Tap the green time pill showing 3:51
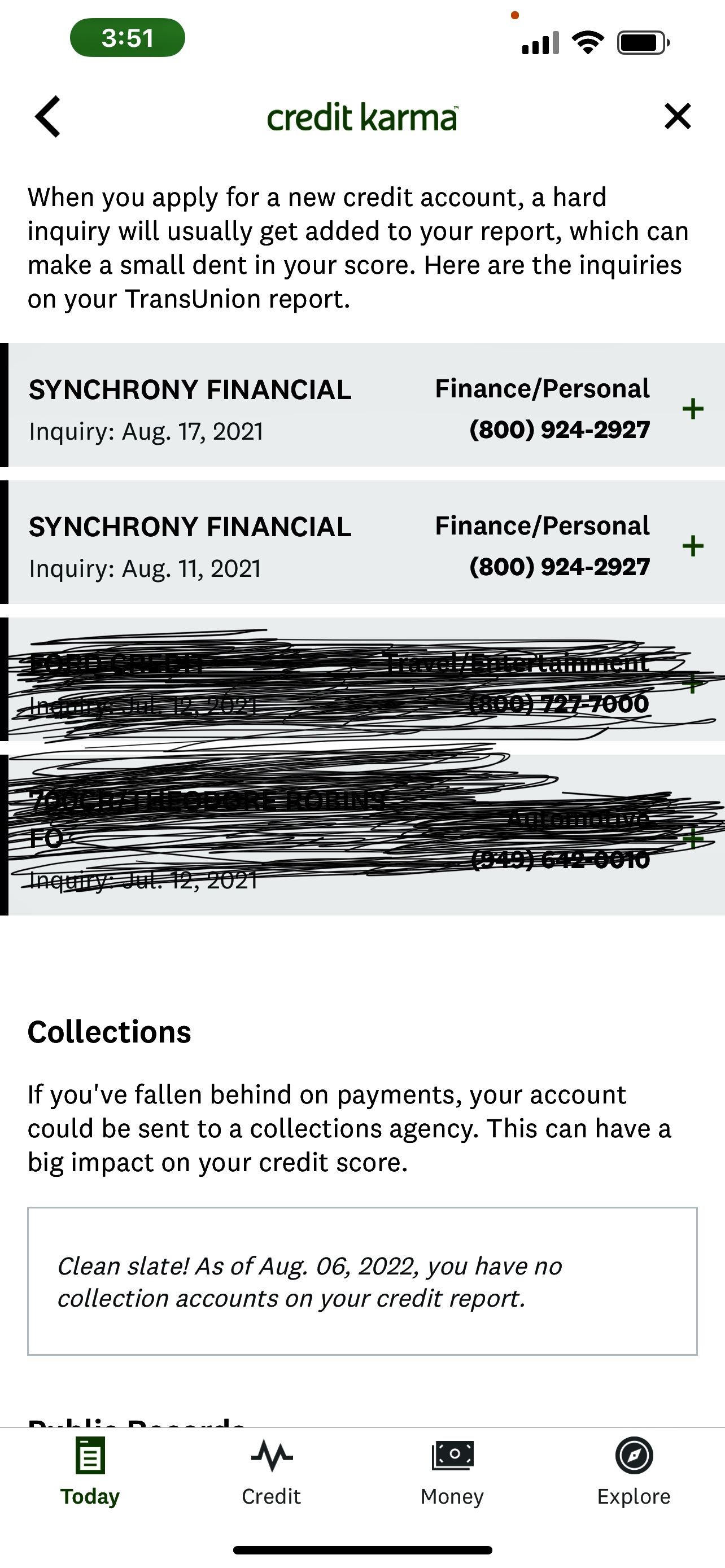This screenshot has height=1568, width=725. 128,38
